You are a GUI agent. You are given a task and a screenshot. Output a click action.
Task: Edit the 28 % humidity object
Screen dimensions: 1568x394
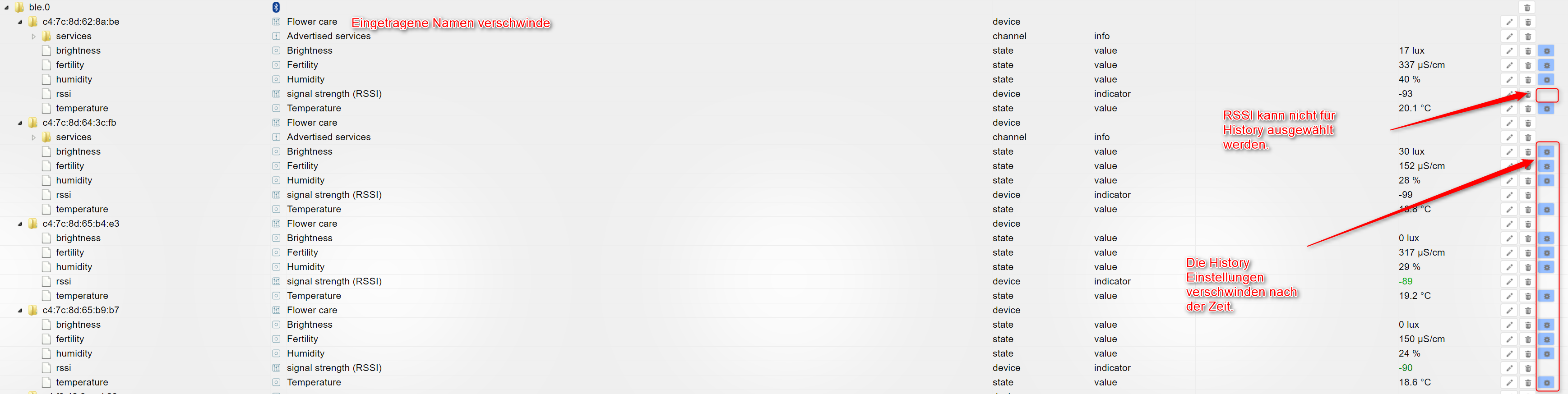[x=1509, y=181]
